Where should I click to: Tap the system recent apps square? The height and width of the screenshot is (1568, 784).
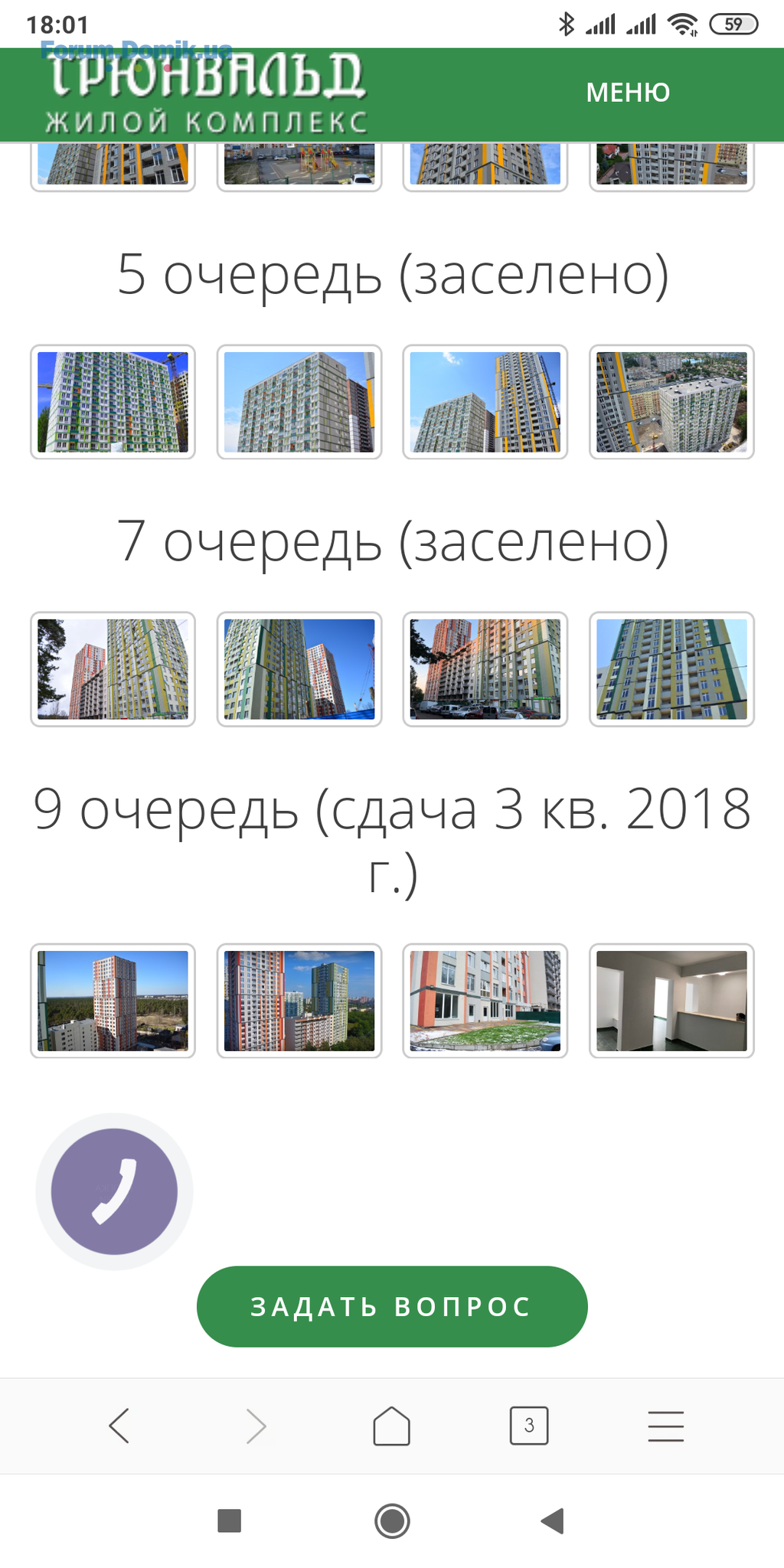230,1521
